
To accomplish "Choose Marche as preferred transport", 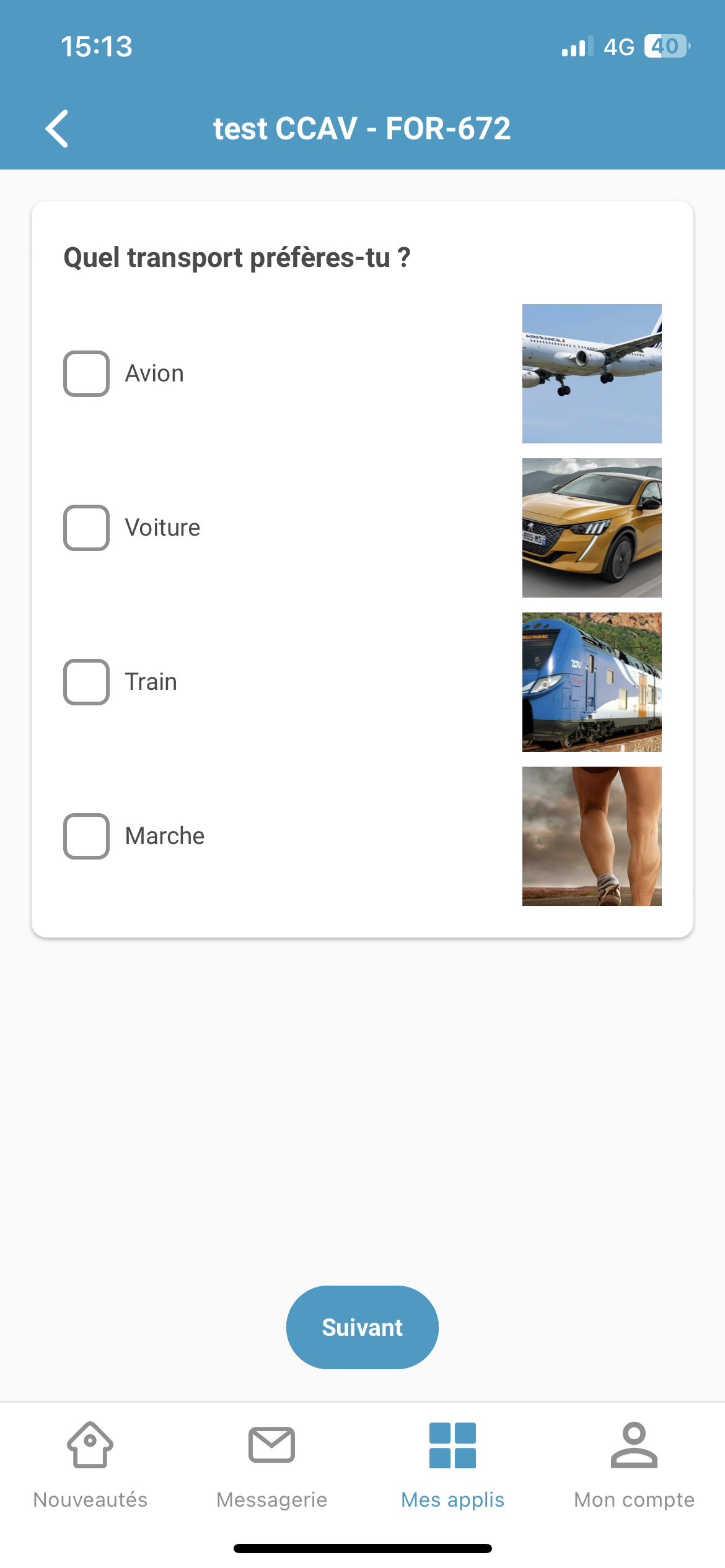I will (87, 837).
